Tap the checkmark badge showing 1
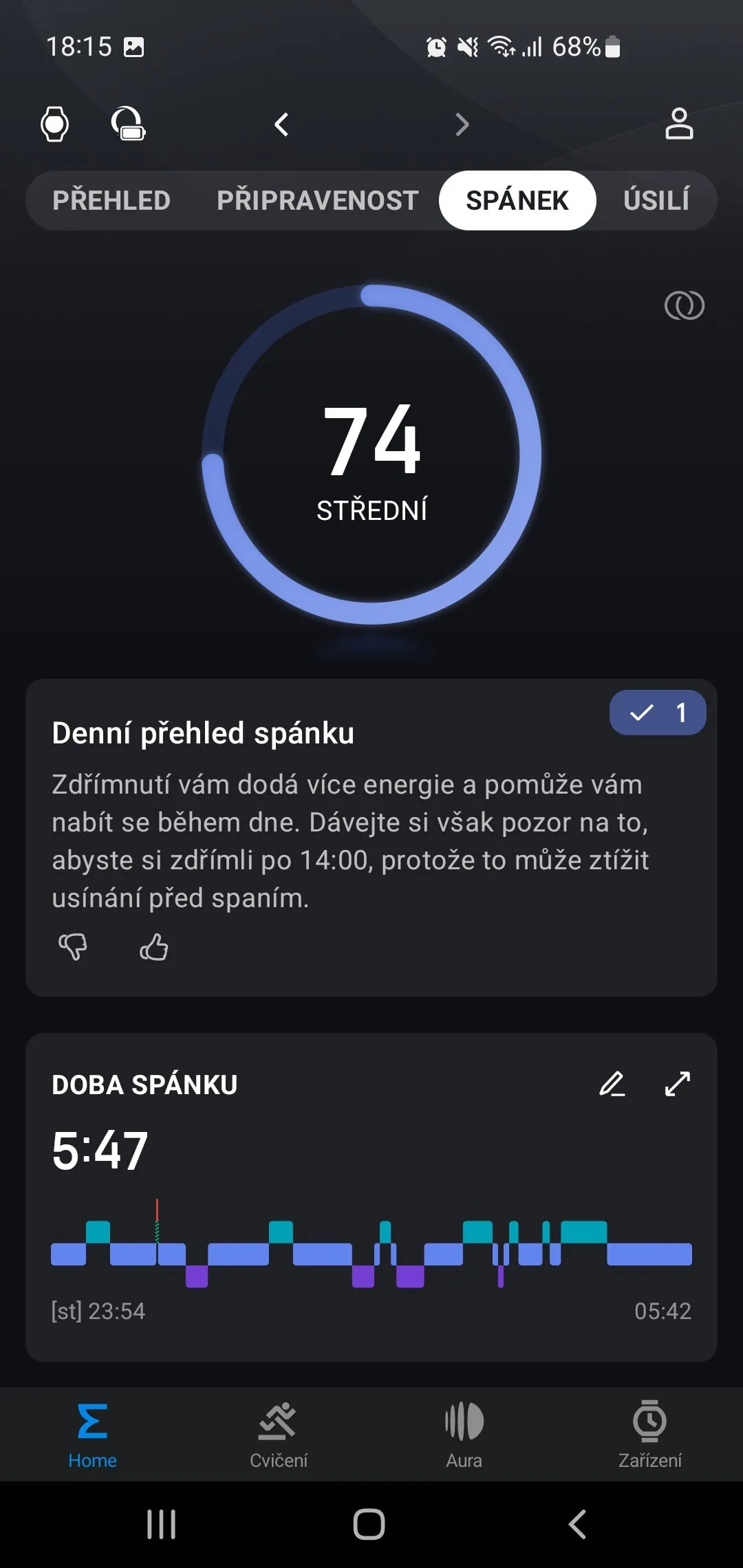This screenshot has height=1568, width=743. click(658, 712)
